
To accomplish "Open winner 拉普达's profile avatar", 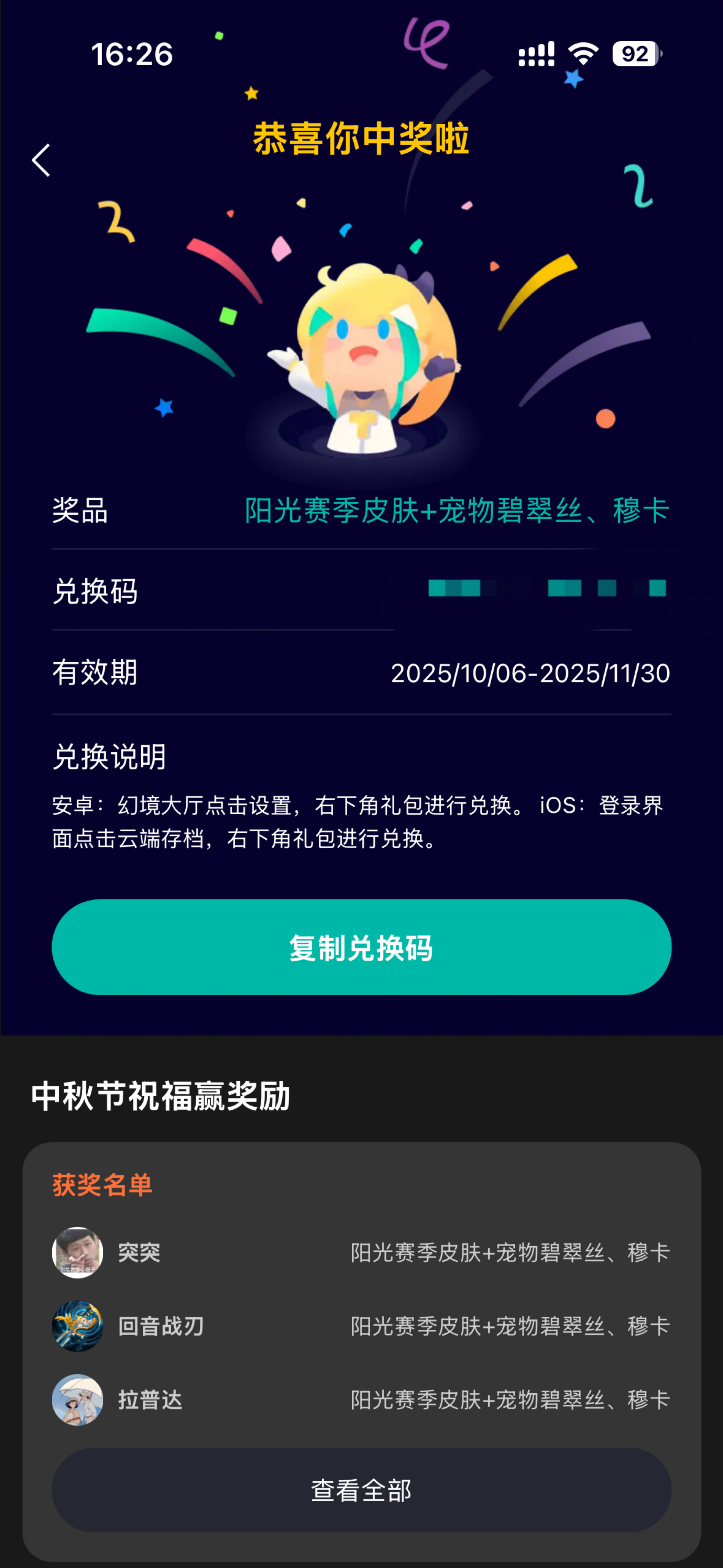I will click(x=77, y=1400).
